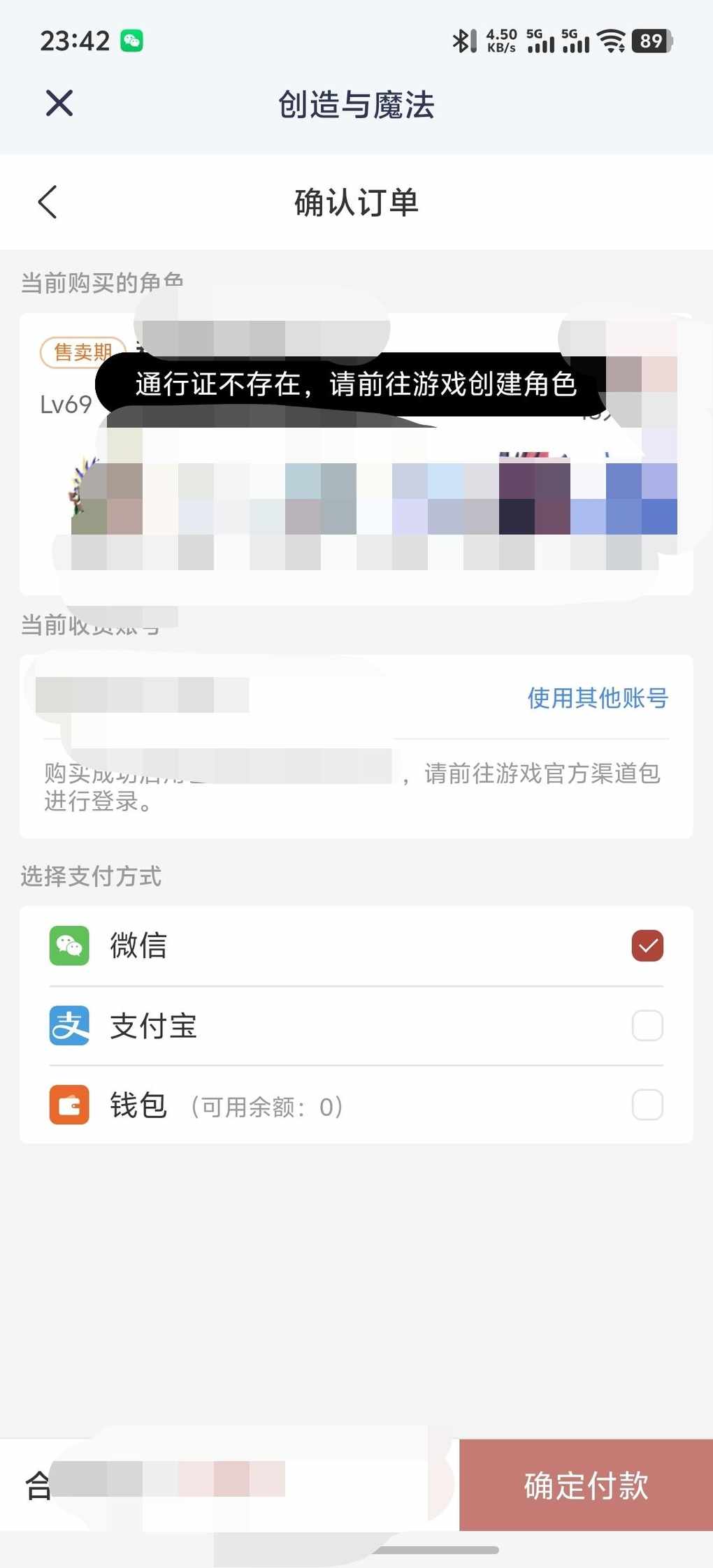Select 微信 payment method

[x=647, y=946]
